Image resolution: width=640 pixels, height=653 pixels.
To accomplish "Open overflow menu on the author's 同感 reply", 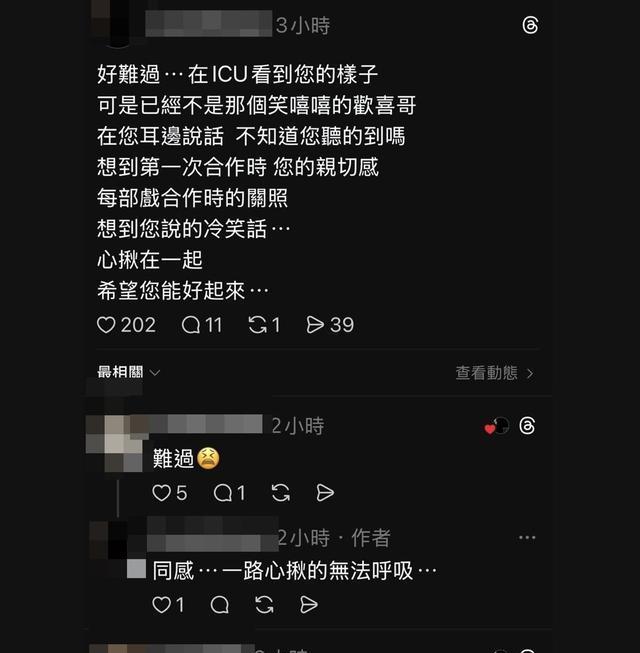I will point(527,538).
